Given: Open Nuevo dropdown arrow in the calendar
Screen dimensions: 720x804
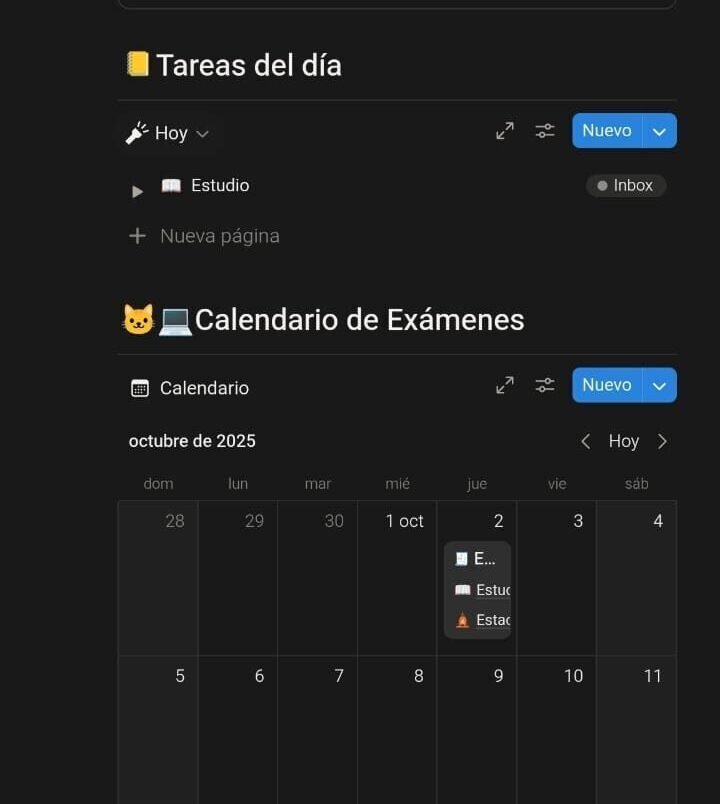Looking at the screenshot, I should coord(659,385).
